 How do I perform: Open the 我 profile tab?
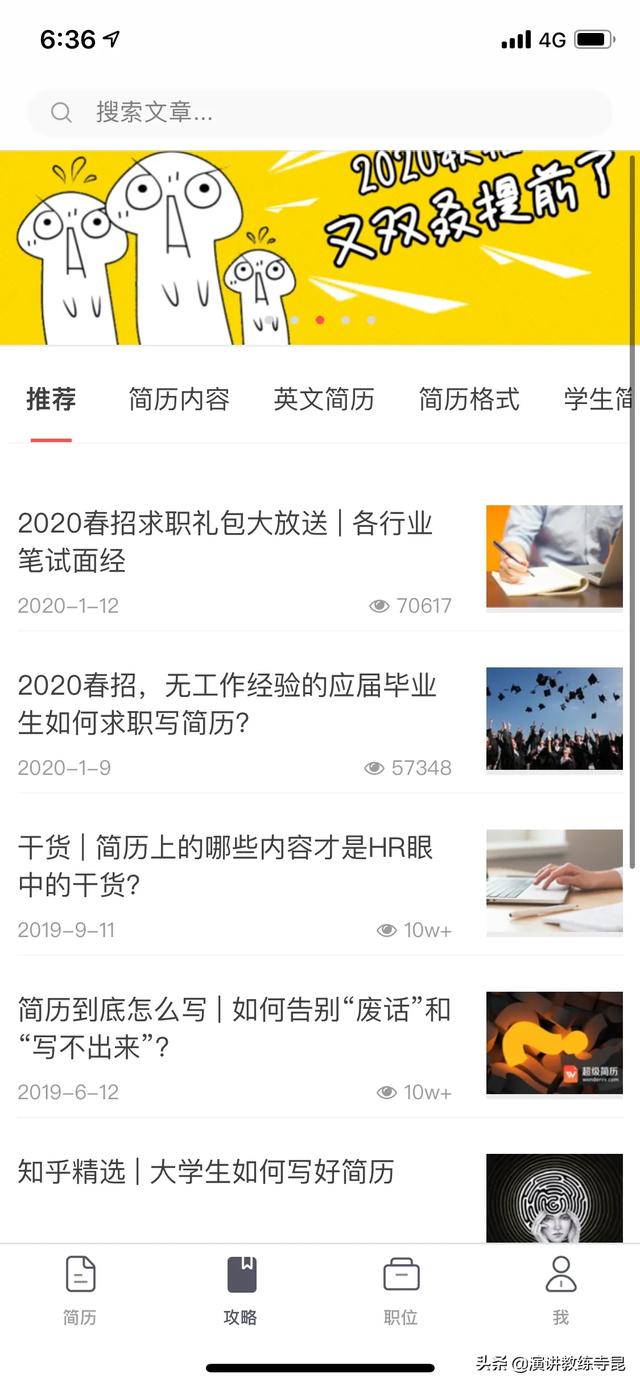click(561, 1290)
